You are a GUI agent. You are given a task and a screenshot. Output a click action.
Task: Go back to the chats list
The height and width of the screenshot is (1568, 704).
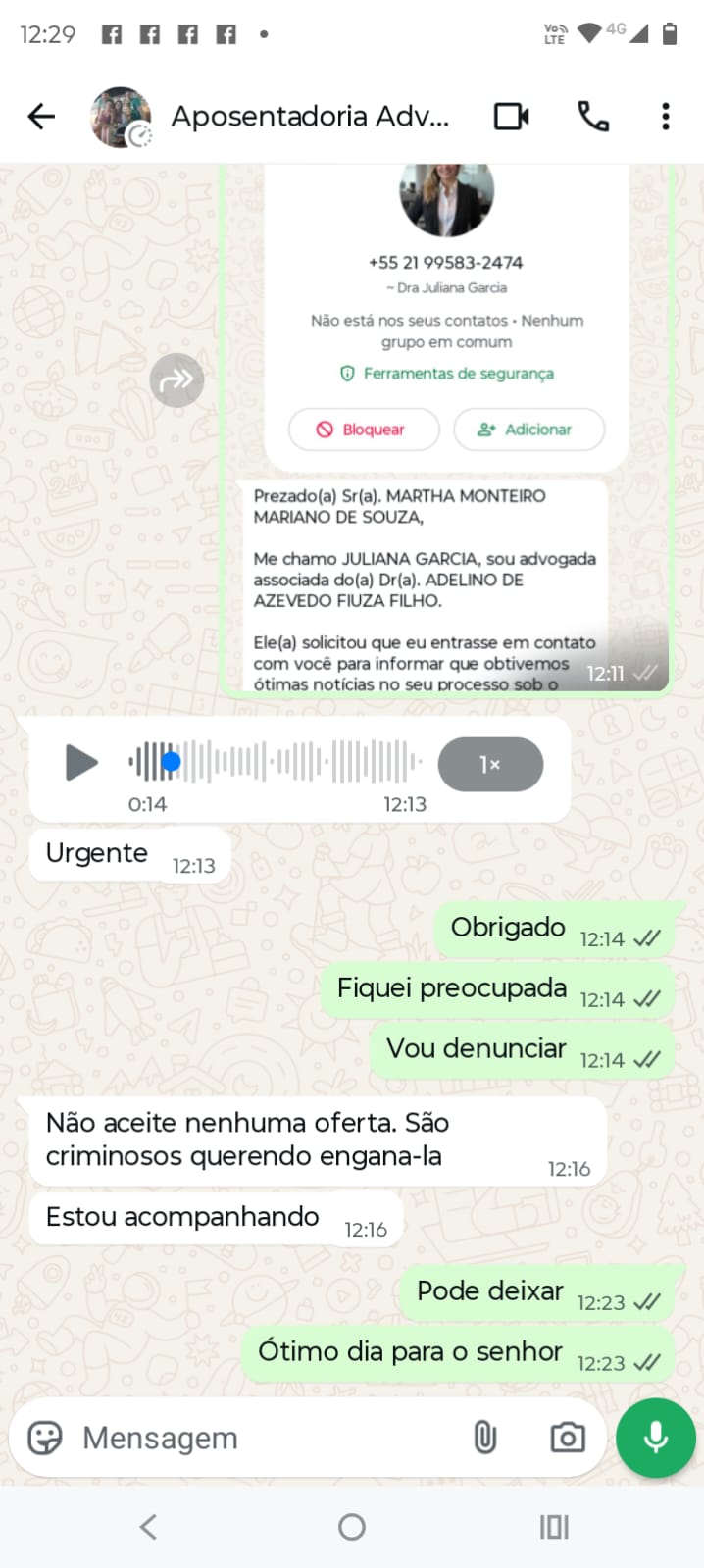[41, 117]
